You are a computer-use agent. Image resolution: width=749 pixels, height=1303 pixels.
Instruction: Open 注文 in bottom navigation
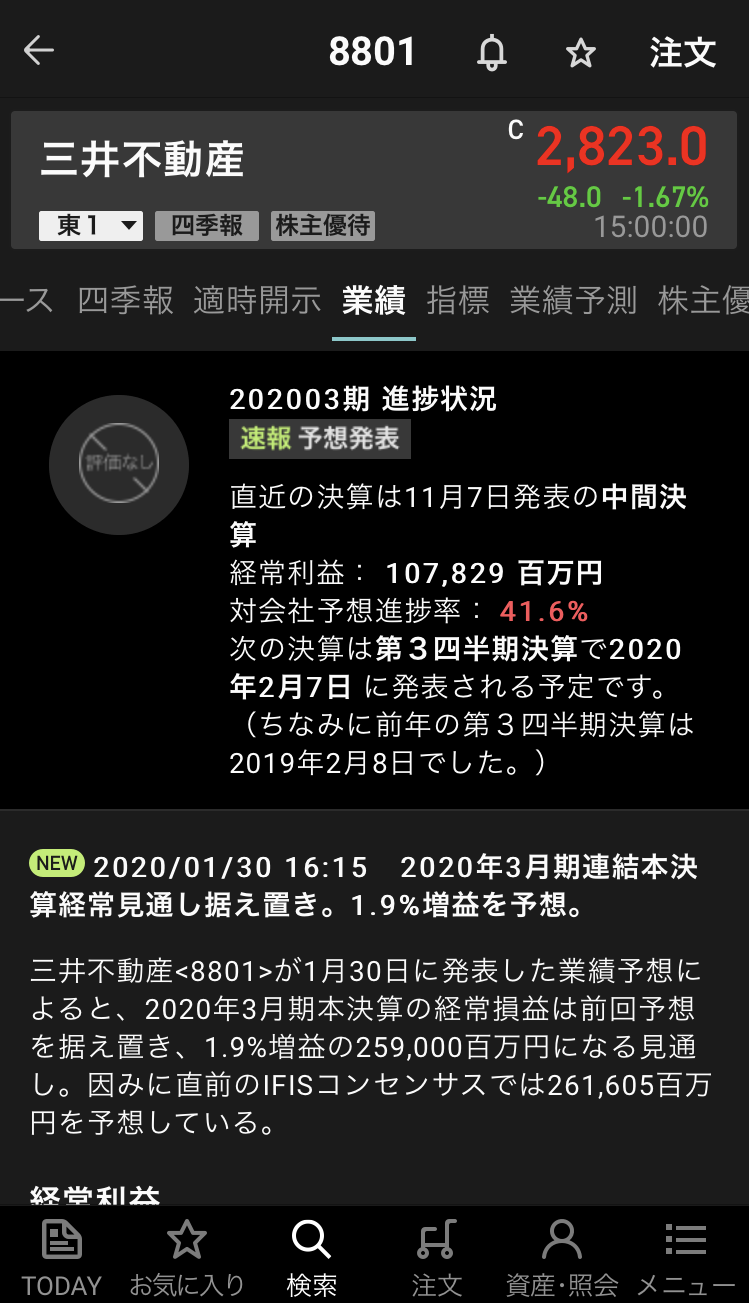pos(436,1258)
